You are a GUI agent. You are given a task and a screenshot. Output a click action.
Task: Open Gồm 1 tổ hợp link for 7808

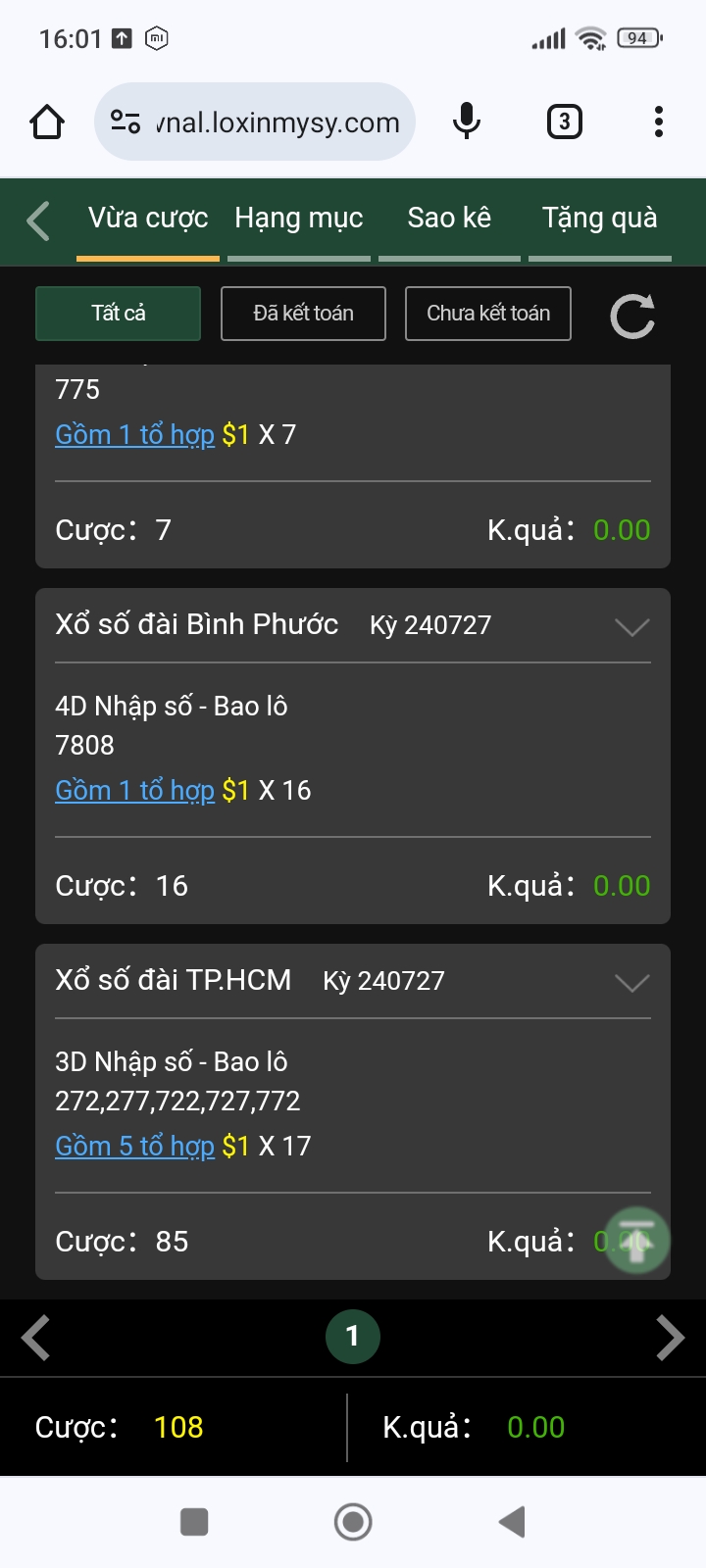(134, 790)
